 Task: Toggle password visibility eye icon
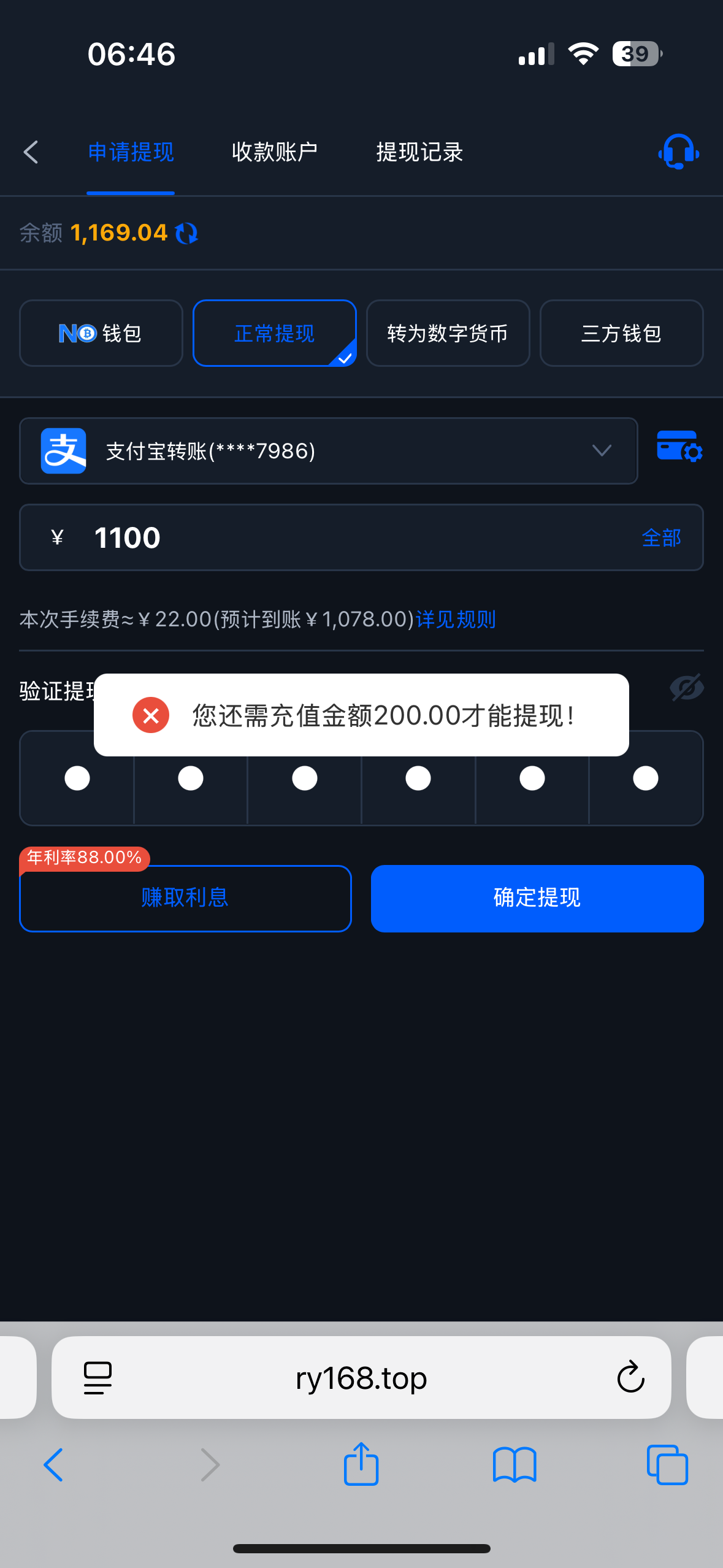tap(687, 688)
